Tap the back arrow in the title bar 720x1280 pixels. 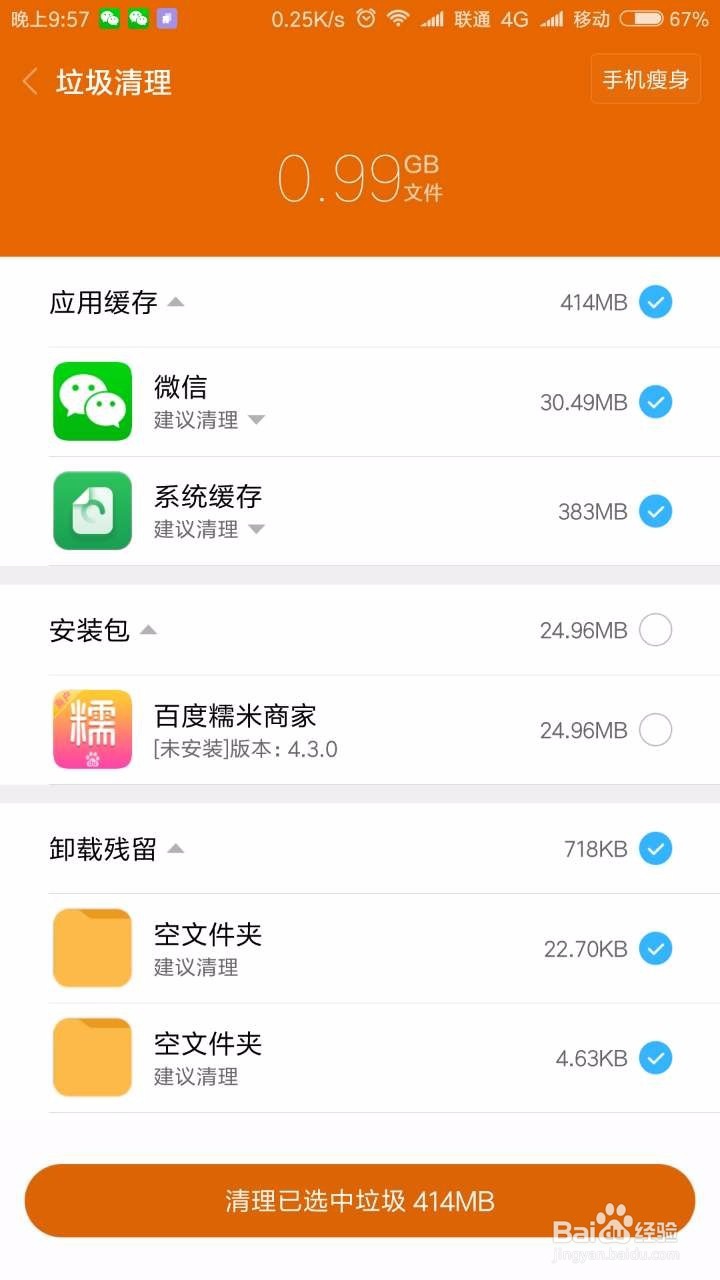[x=28, y=83]
